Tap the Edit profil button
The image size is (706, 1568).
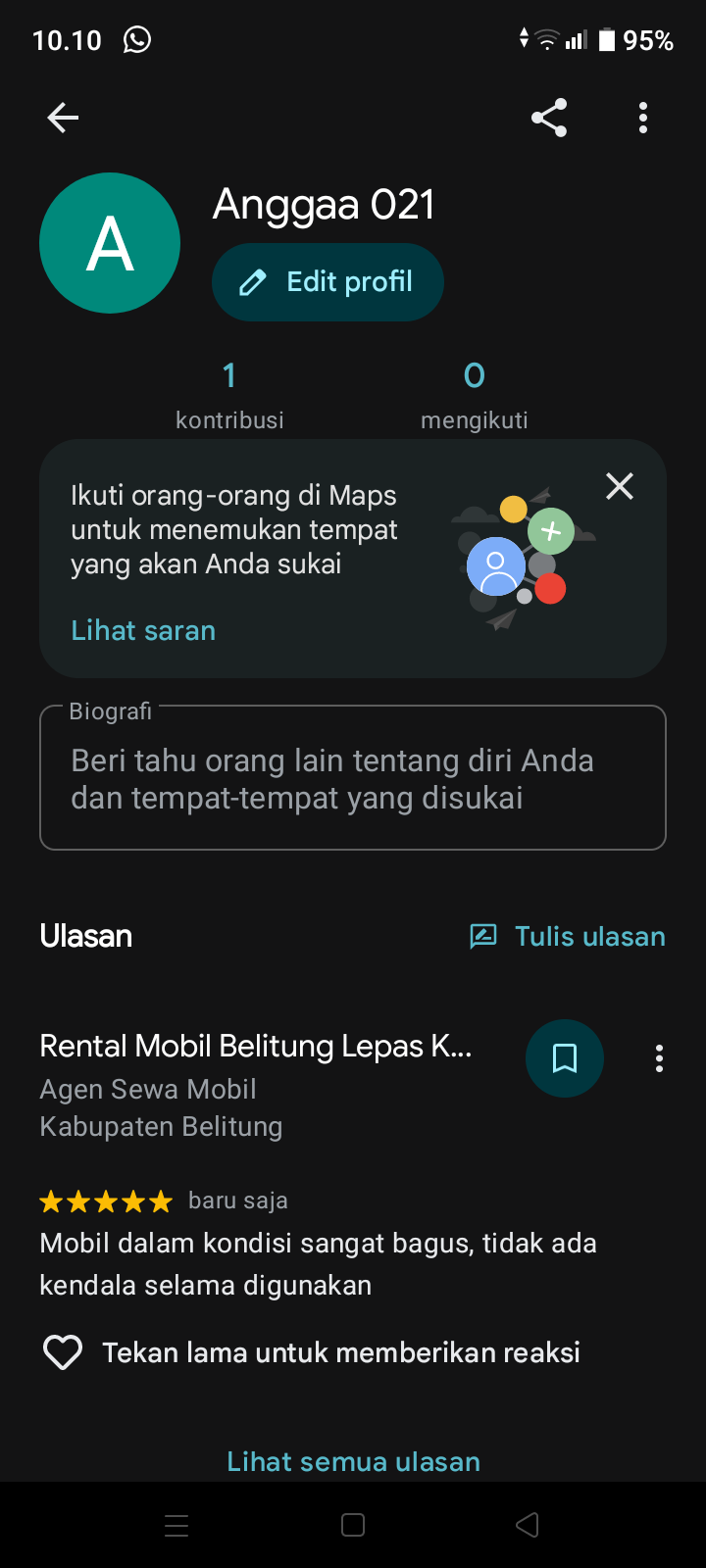pyautogui.click(x=328, y=282)
